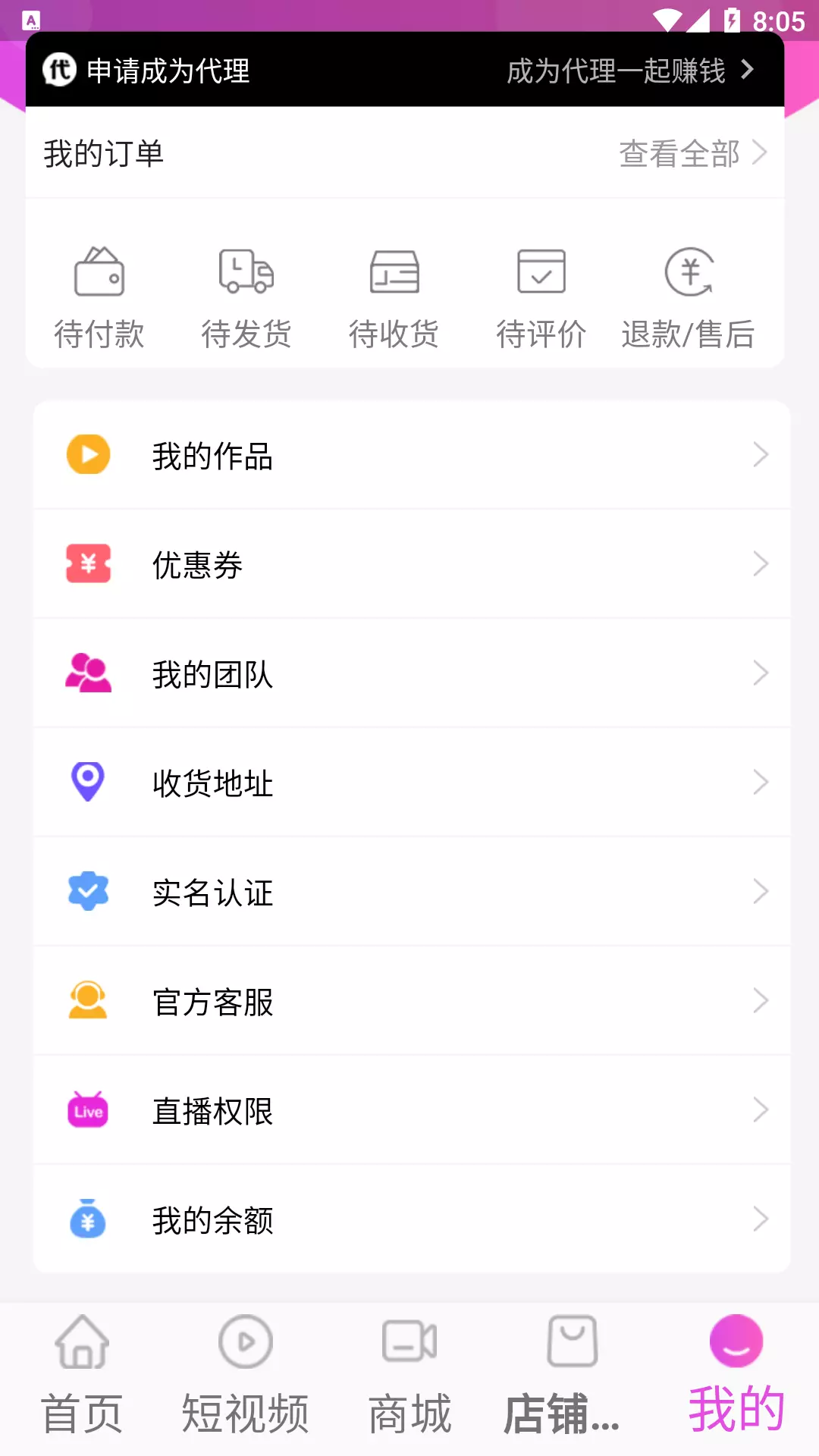
Task: Contact 官方客服
Action: (412, 1001)
